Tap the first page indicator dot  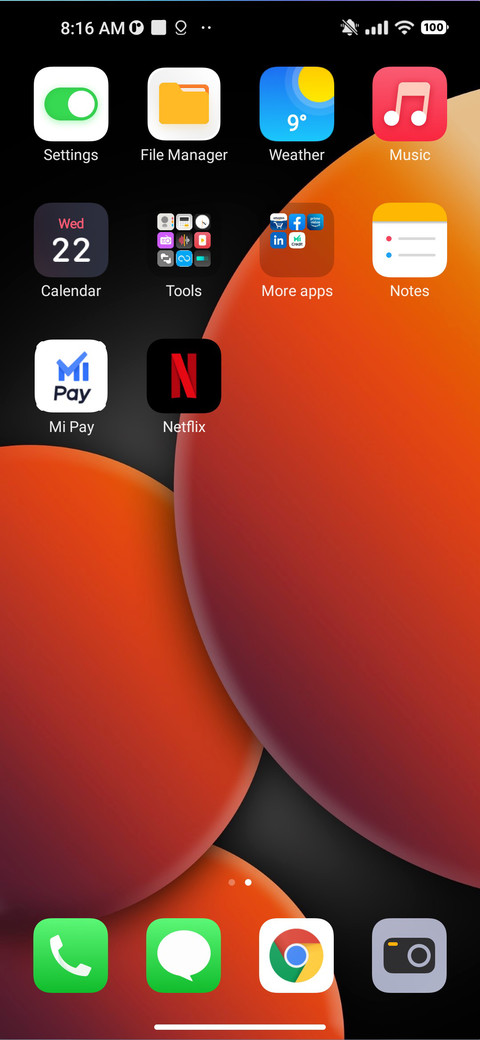(231, 883)
